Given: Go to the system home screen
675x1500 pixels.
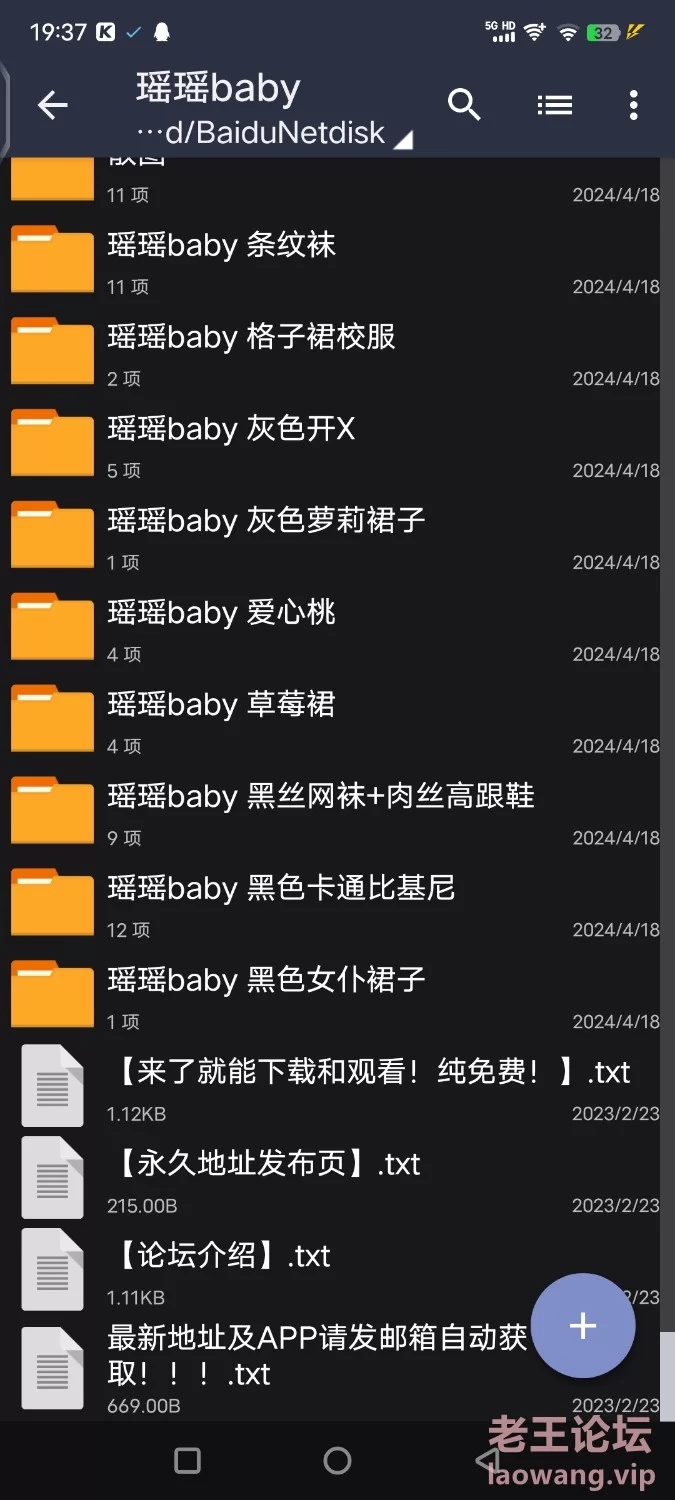Looking at the screenshot, I should (x=337, y=1461).
